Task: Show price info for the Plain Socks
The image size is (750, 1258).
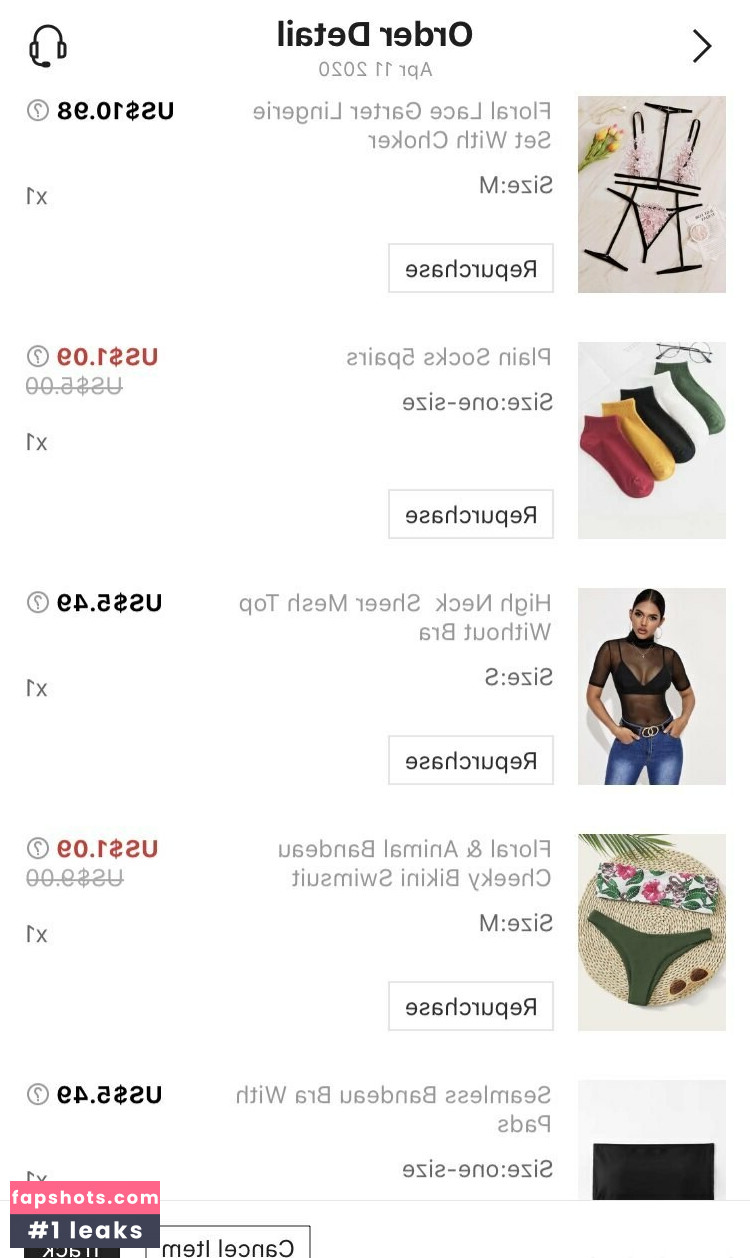Action: click(37, 356)
